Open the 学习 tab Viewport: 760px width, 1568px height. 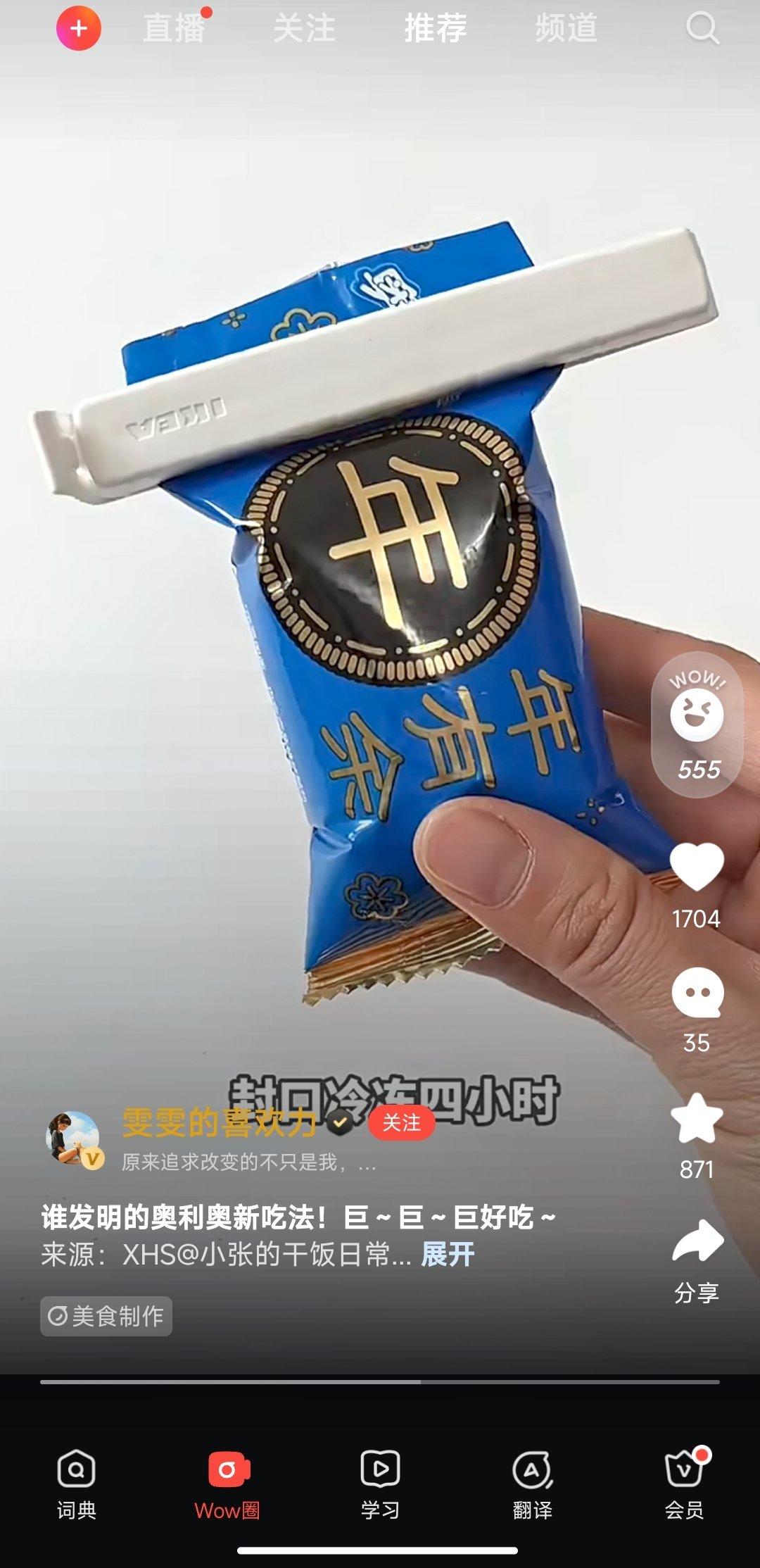[x=380, y=1484]
